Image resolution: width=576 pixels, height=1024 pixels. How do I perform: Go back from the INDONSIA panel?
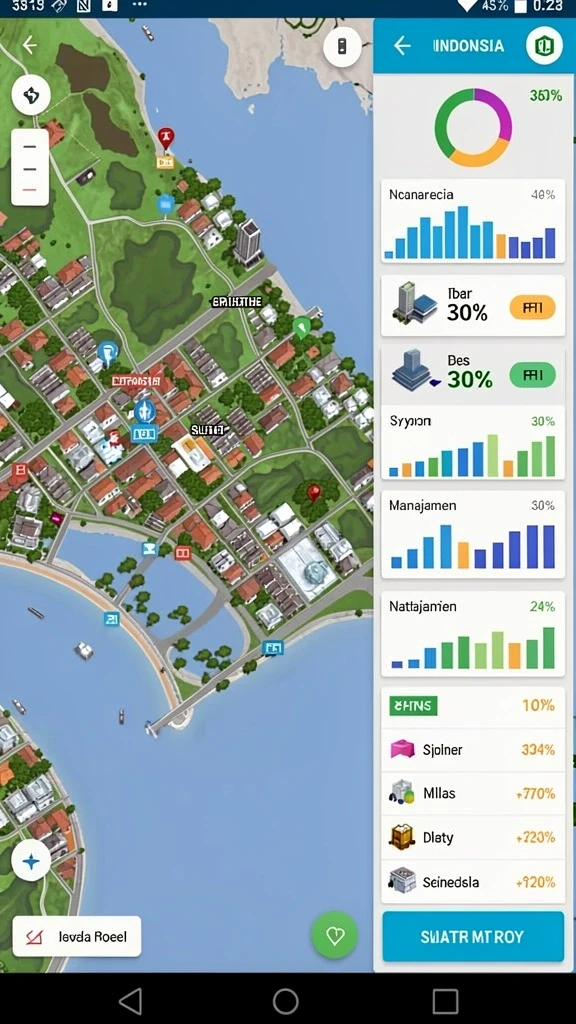pos(402,46)
